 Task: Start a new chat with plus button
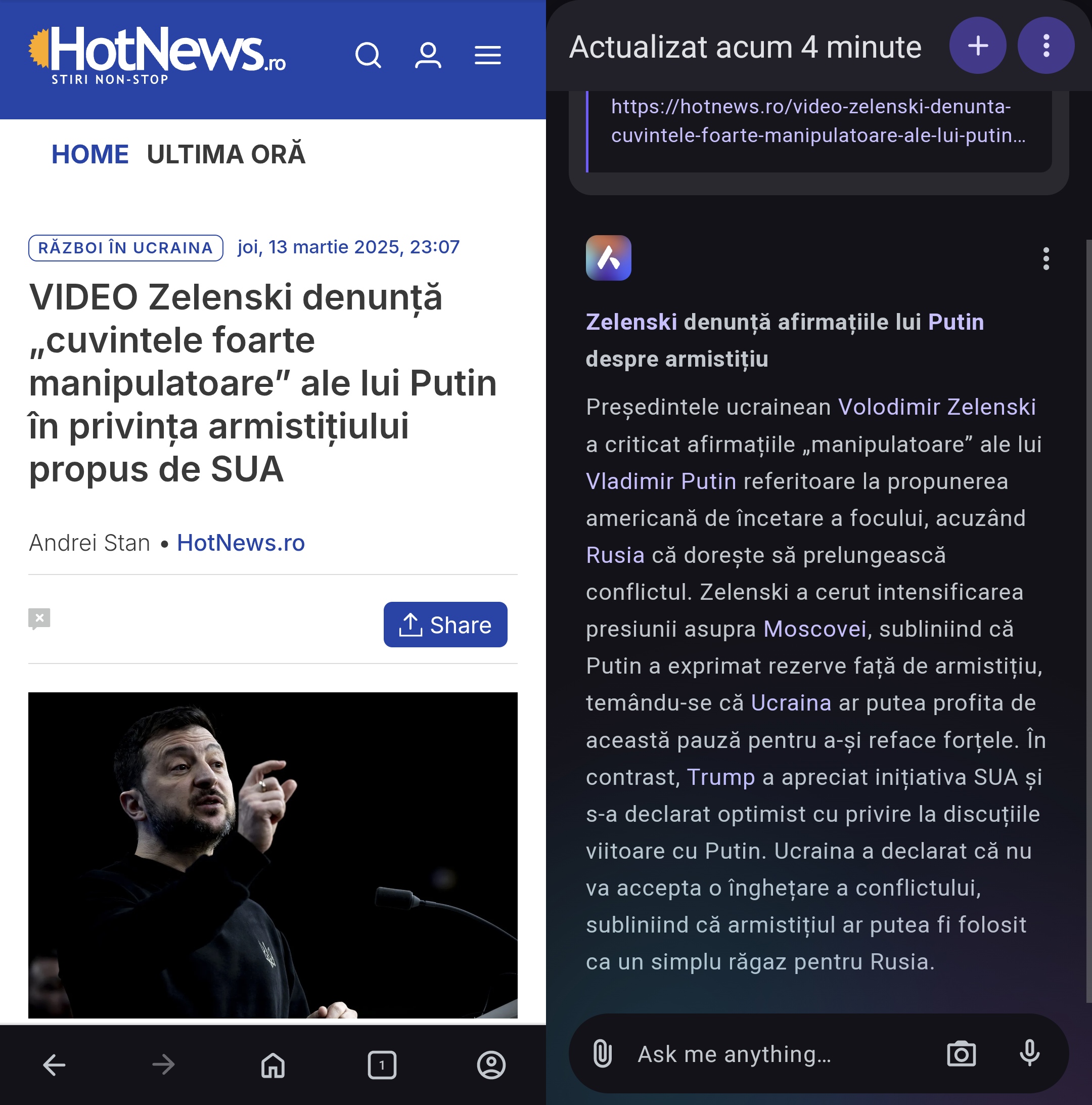click(978, 46)
